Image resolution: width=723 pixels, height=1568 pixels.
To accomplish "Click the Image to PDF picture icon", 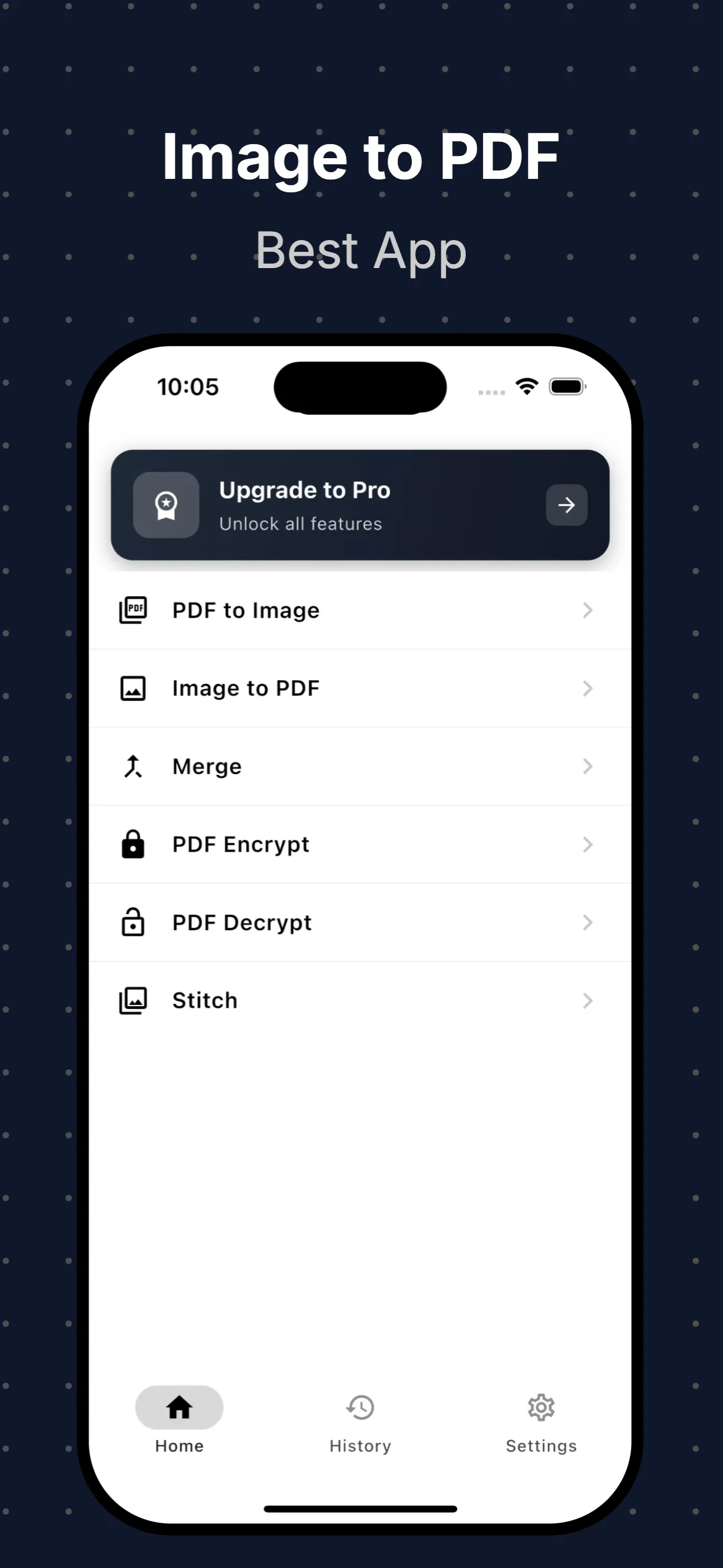I will 133,688.
